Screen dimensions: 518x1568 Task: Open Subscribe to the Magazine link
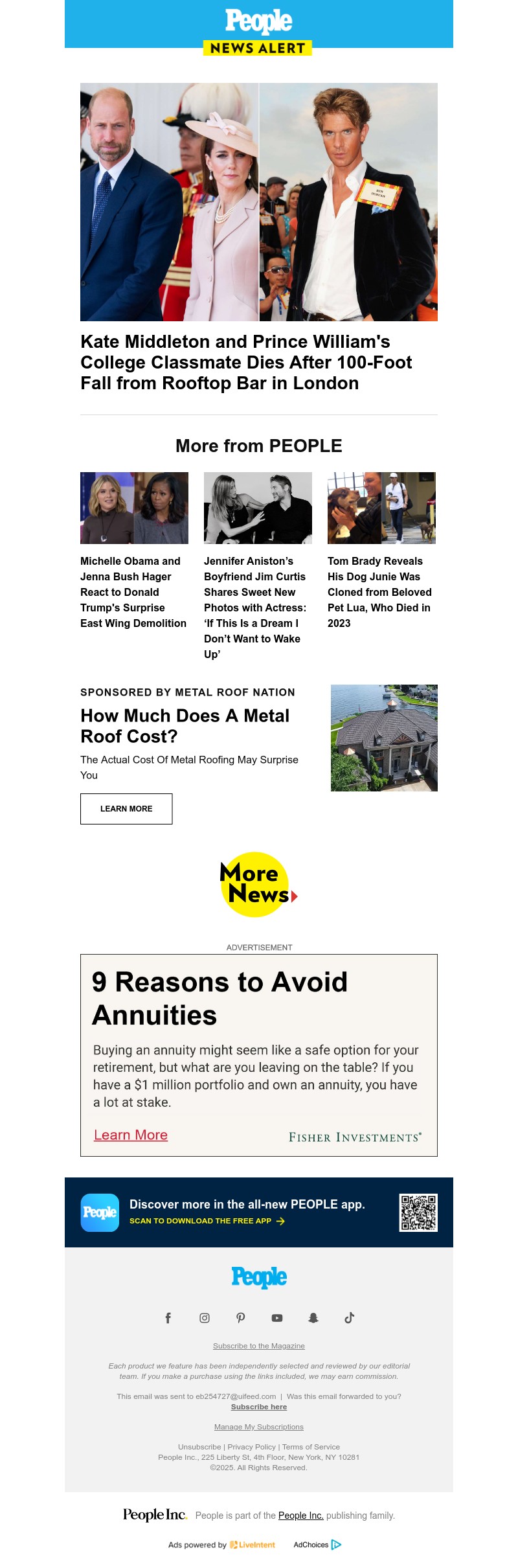[259, 1346]
